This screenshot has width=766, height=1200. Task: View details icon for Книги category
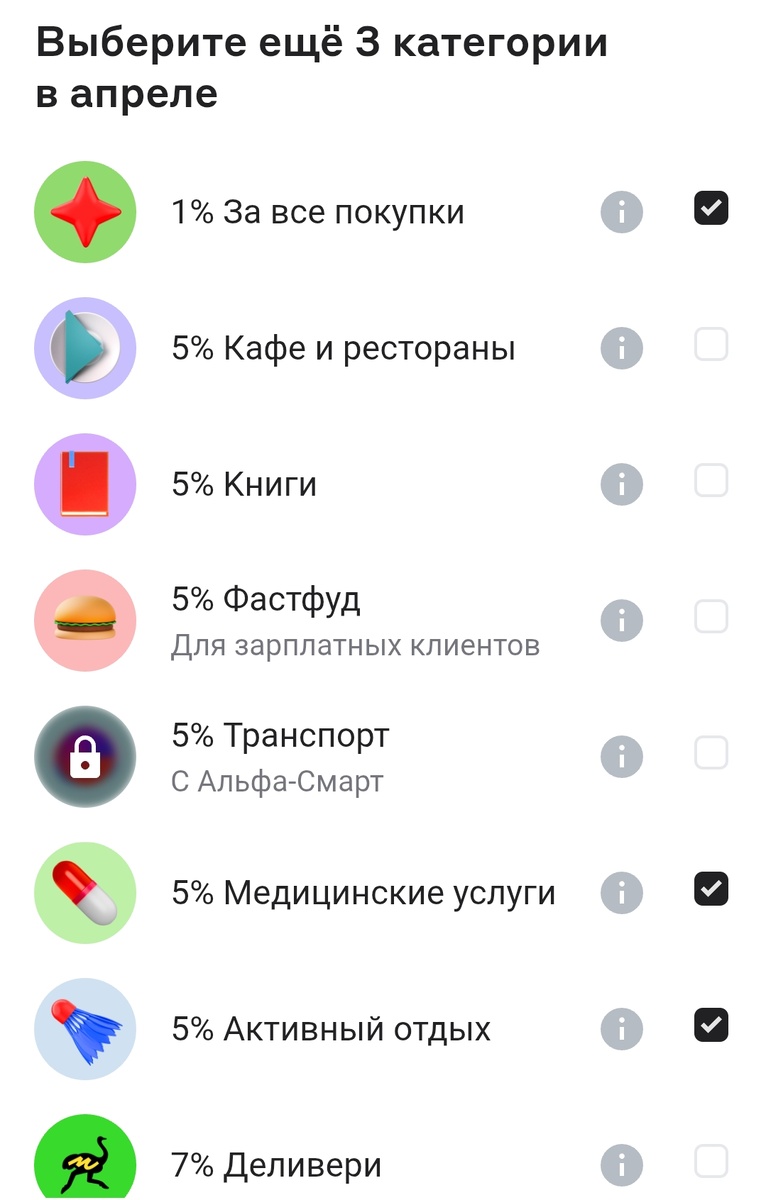coord(621,484)
